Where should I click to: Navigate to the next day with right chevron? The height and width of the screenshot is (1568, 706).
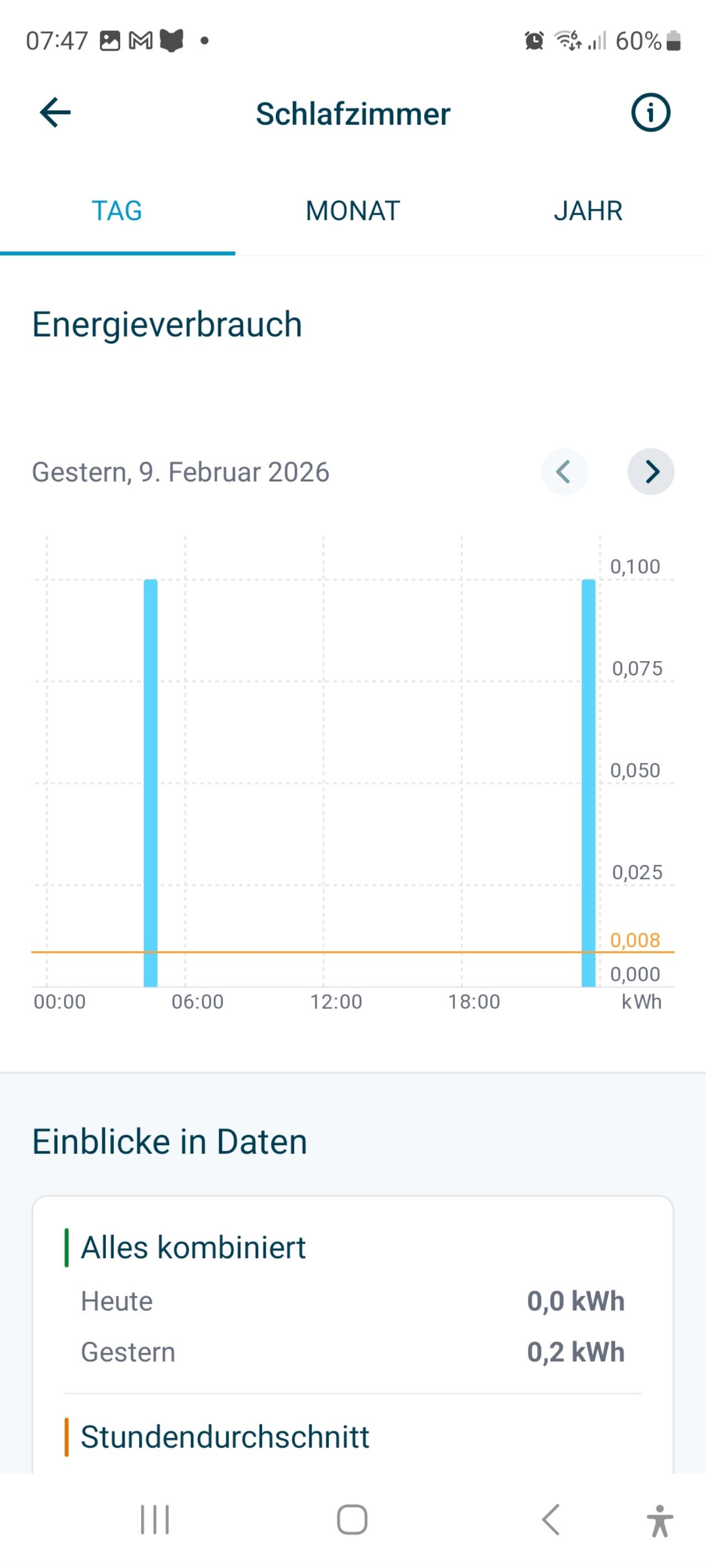coord(651,472)
